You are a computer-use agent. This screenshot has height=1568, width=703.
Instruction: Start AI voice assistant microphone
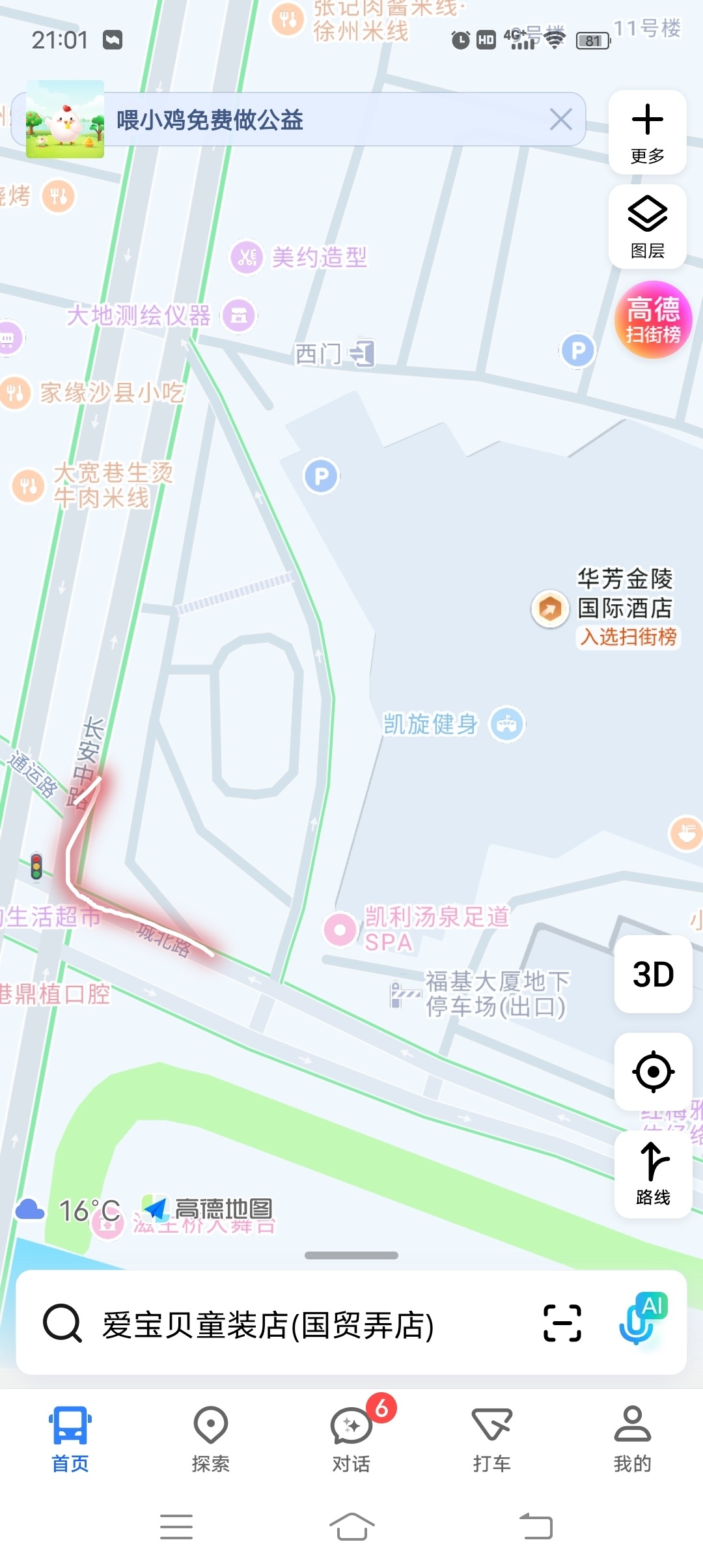coord(641,1322)
